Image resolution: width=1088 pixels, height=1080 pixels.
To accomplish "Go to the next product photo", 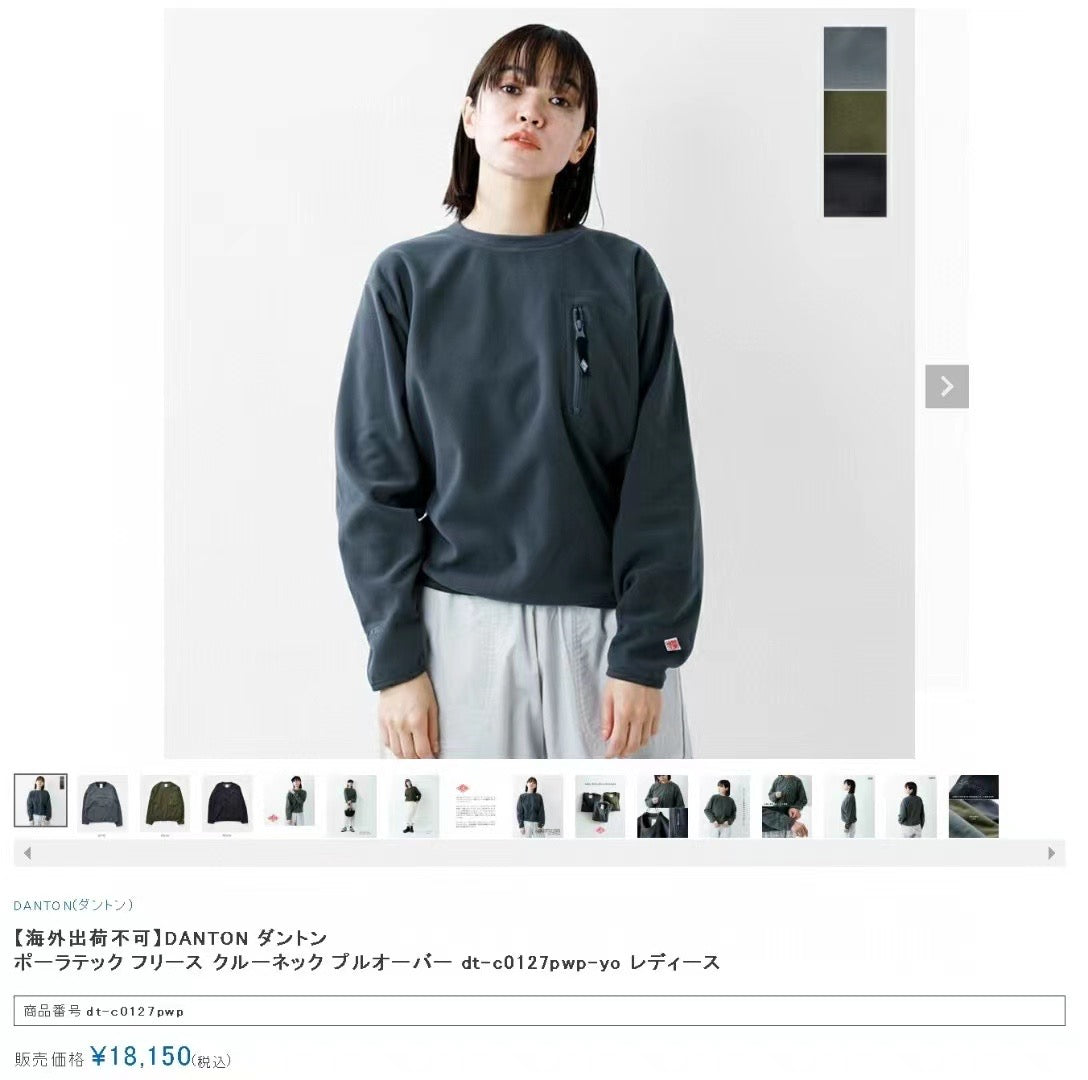I will (x=946, y=387).
